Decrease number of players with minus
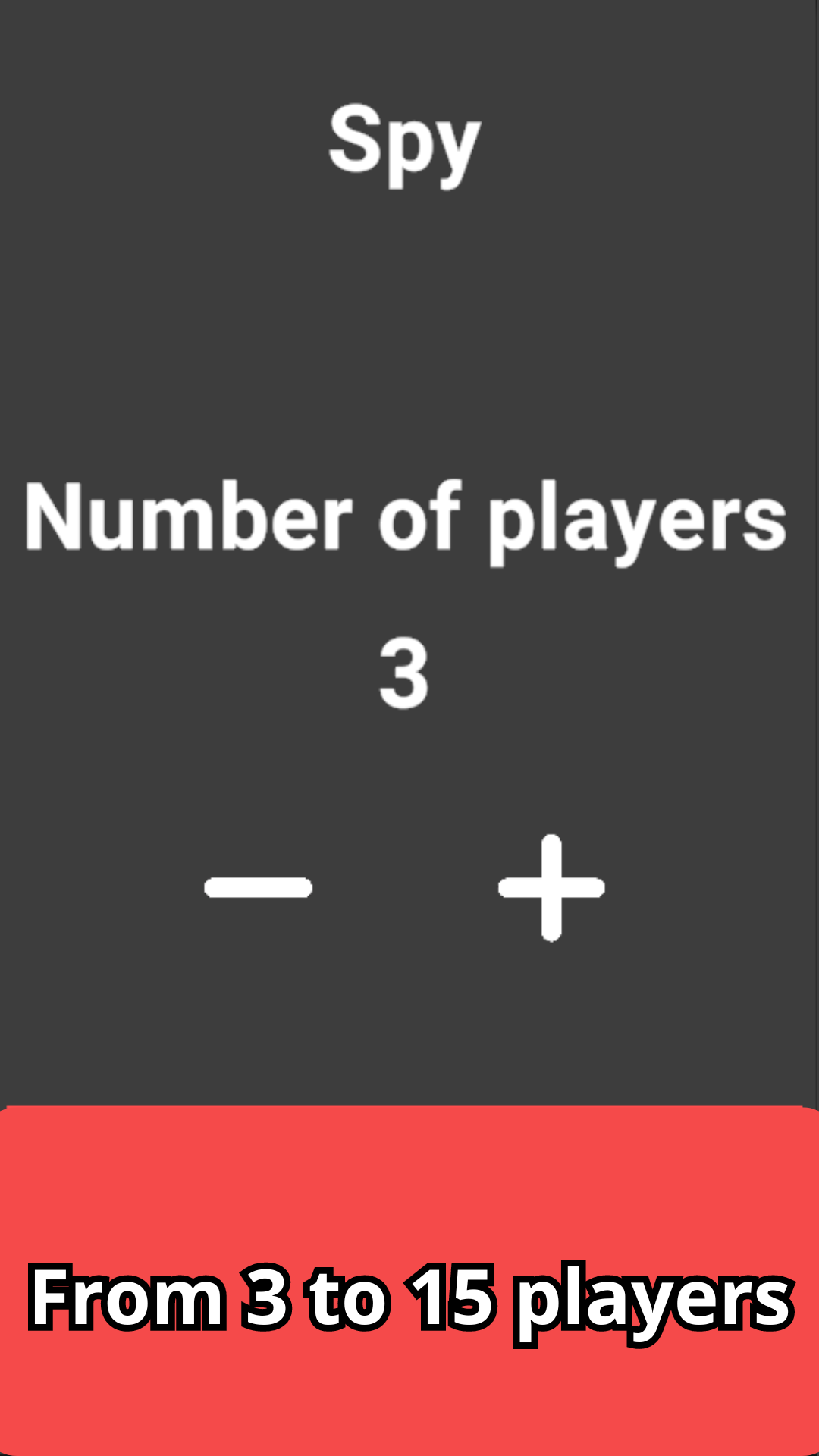Viewport: 819px width, 1456px height. click(259, 887)
